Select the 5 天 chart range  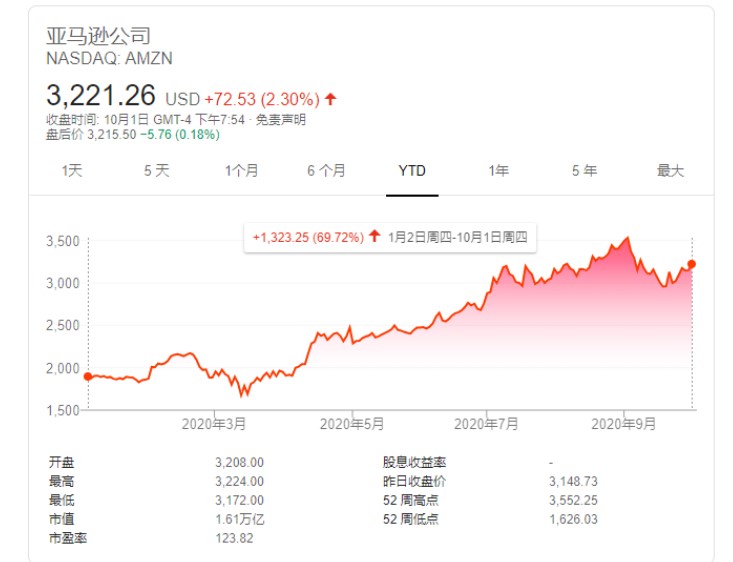pyautogui.click(x=157, y=171)
